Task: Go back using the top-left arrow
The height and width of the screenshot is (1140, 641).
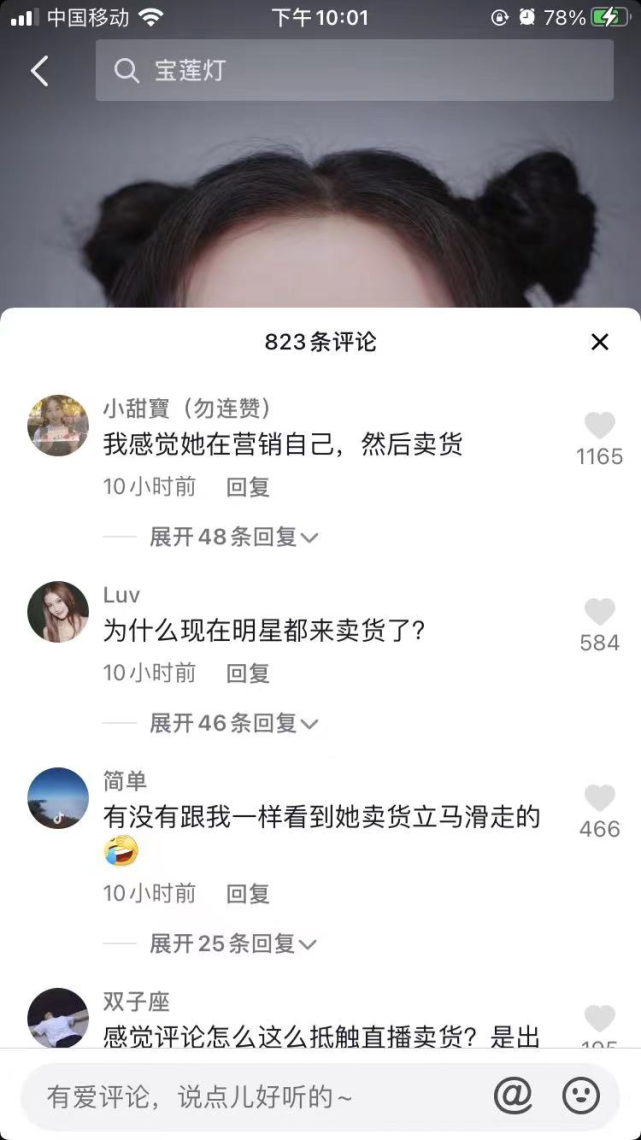Action: 40,71
